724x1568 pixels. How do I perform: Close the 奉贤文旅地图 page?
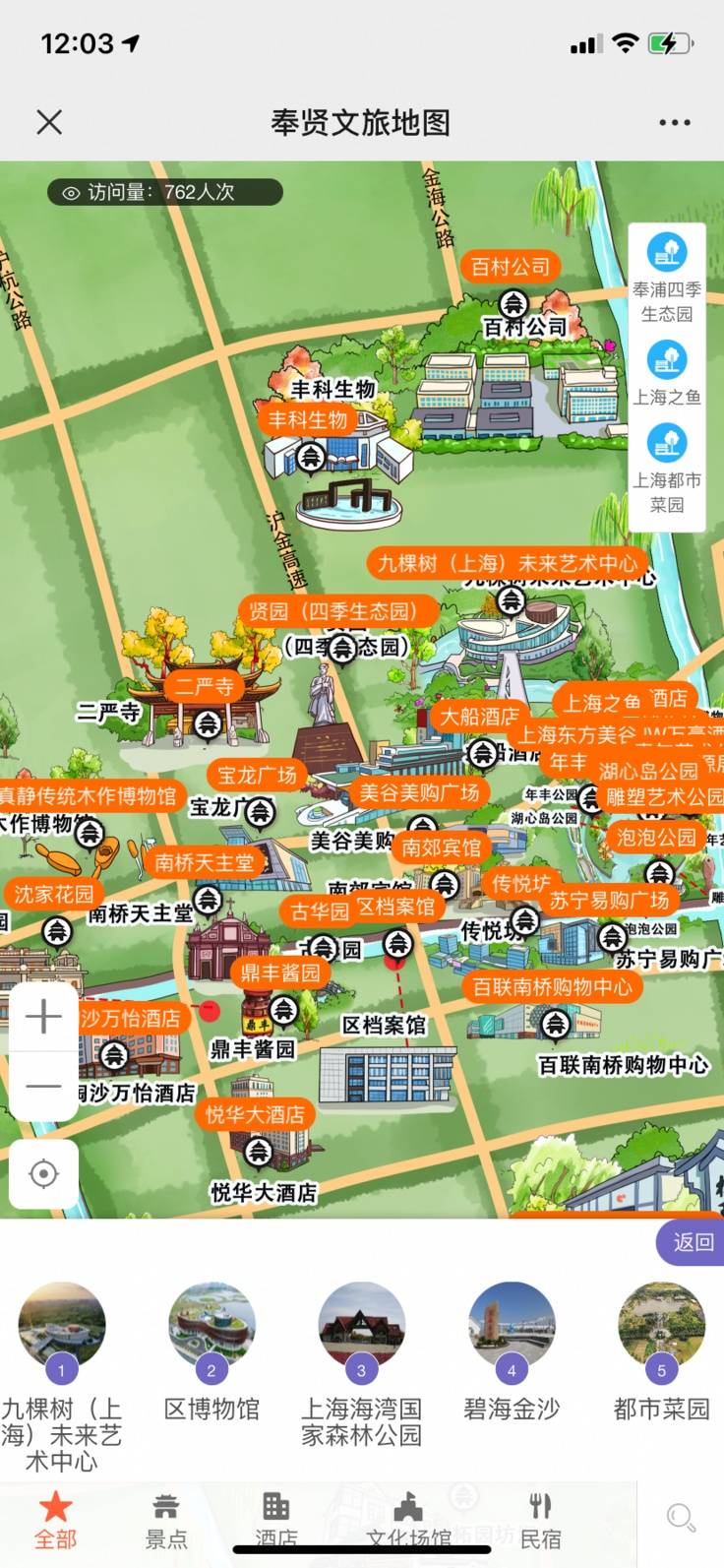(x=49, y=122)
